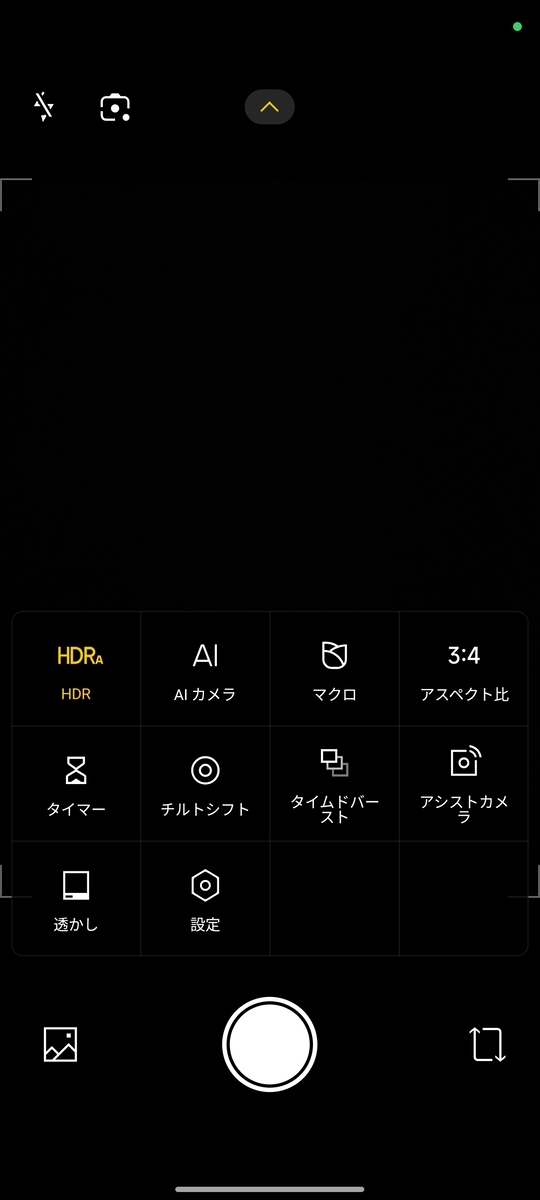Open the gallery preview
This screenshot has width=540, height=1200.
click(60, 1044)
